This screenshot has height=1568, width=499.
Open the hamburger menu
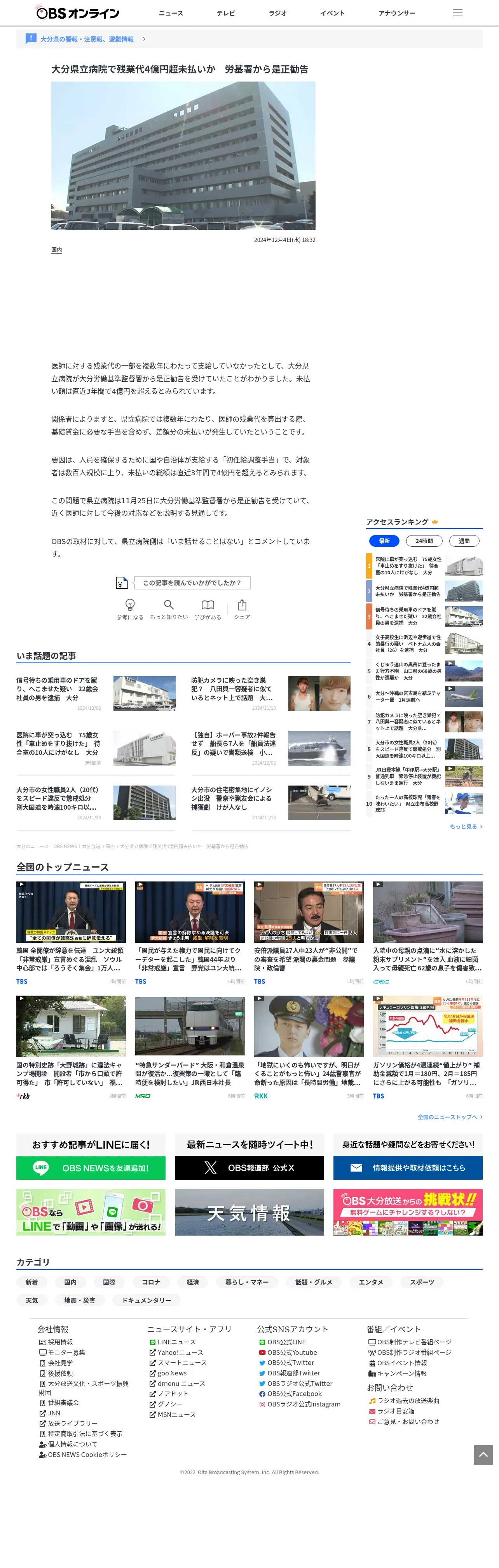tap(457, 13)
